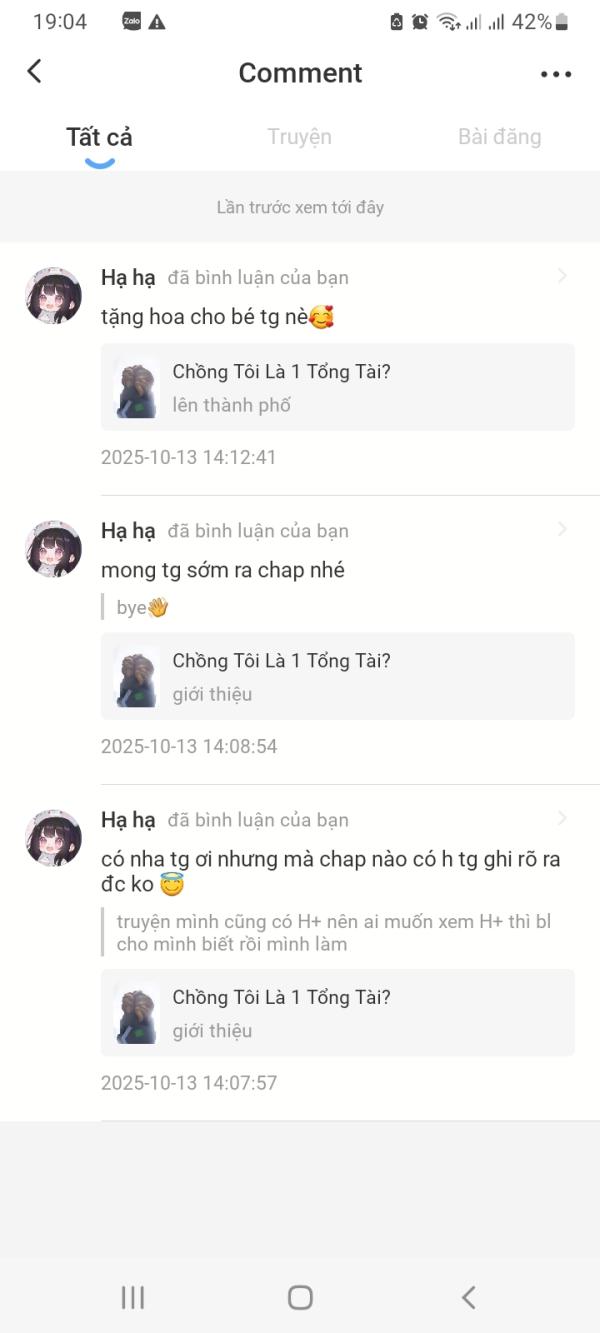
Task: Open story card dated 2025-10-13 14:07:57
Action: [338, 1013]
